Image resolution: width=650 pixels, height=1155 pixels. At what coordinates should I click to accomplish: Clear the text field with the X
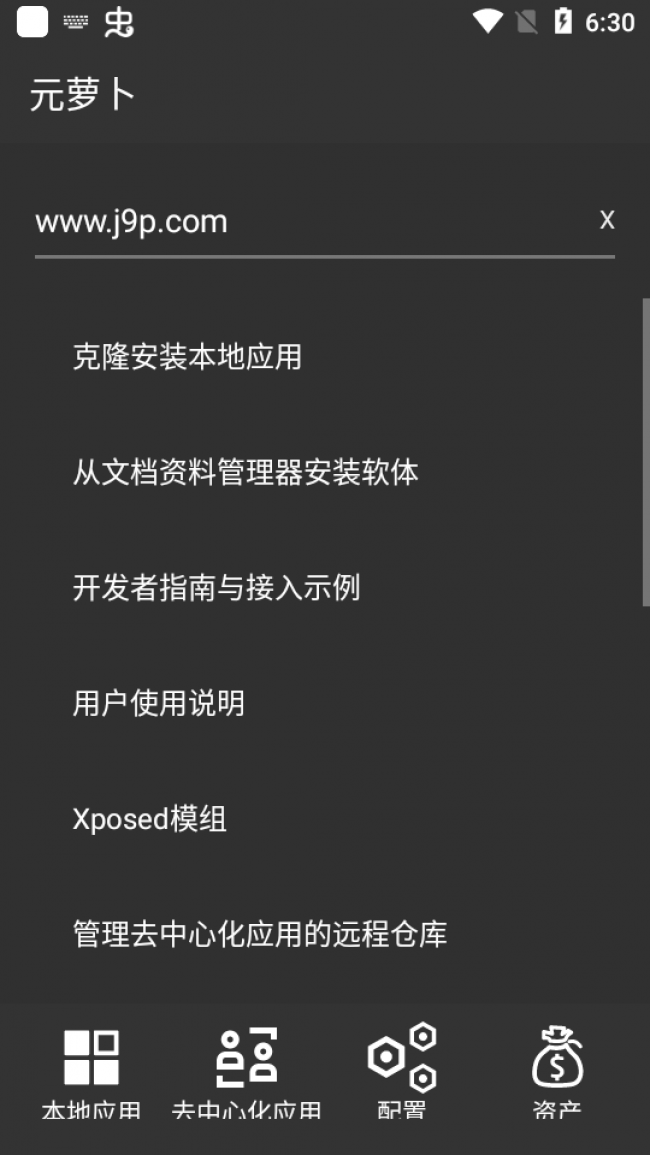[x=606, y=220]
